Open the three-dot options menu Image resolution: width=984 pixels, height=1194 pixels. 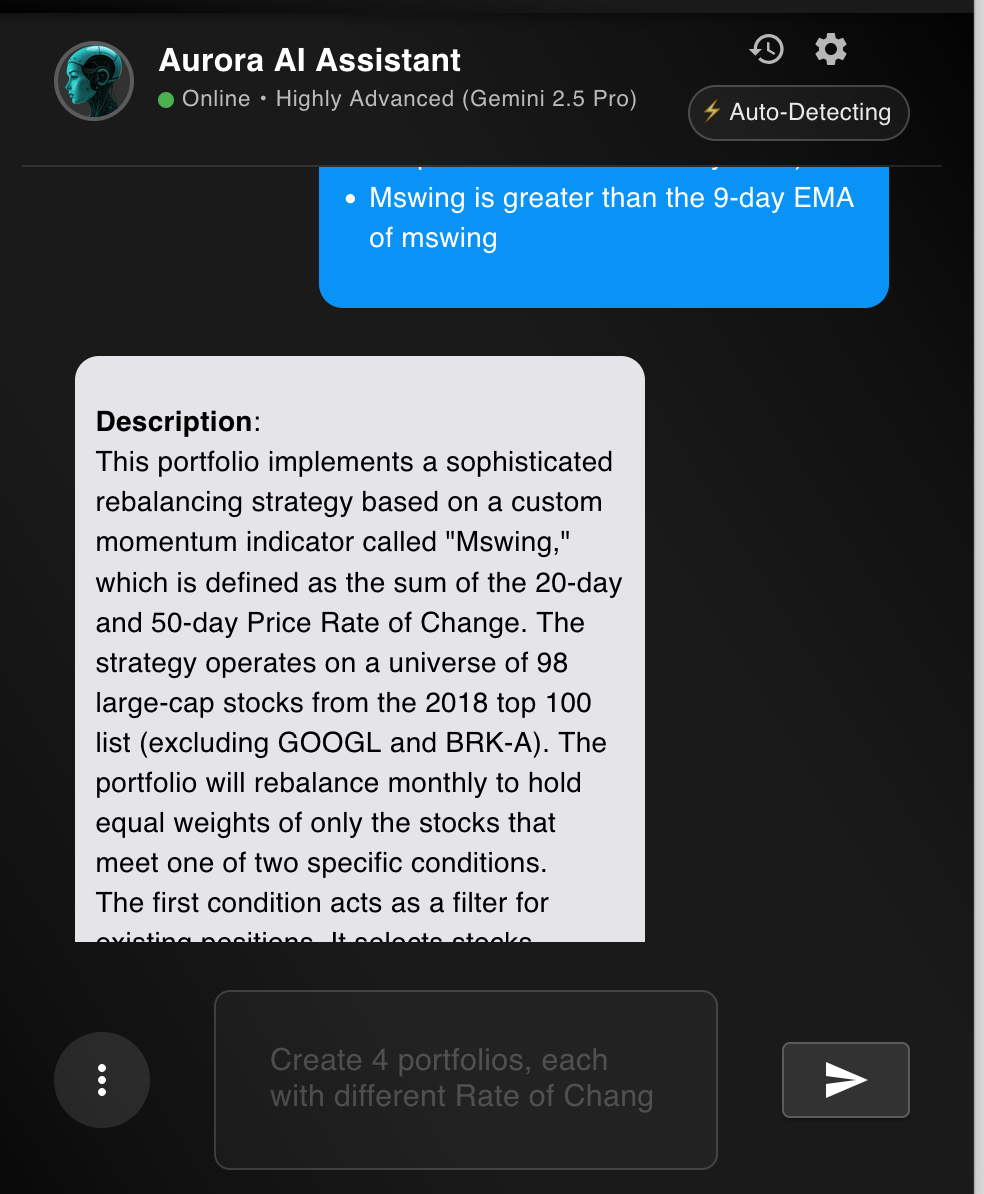click(x=102, y=1080)
